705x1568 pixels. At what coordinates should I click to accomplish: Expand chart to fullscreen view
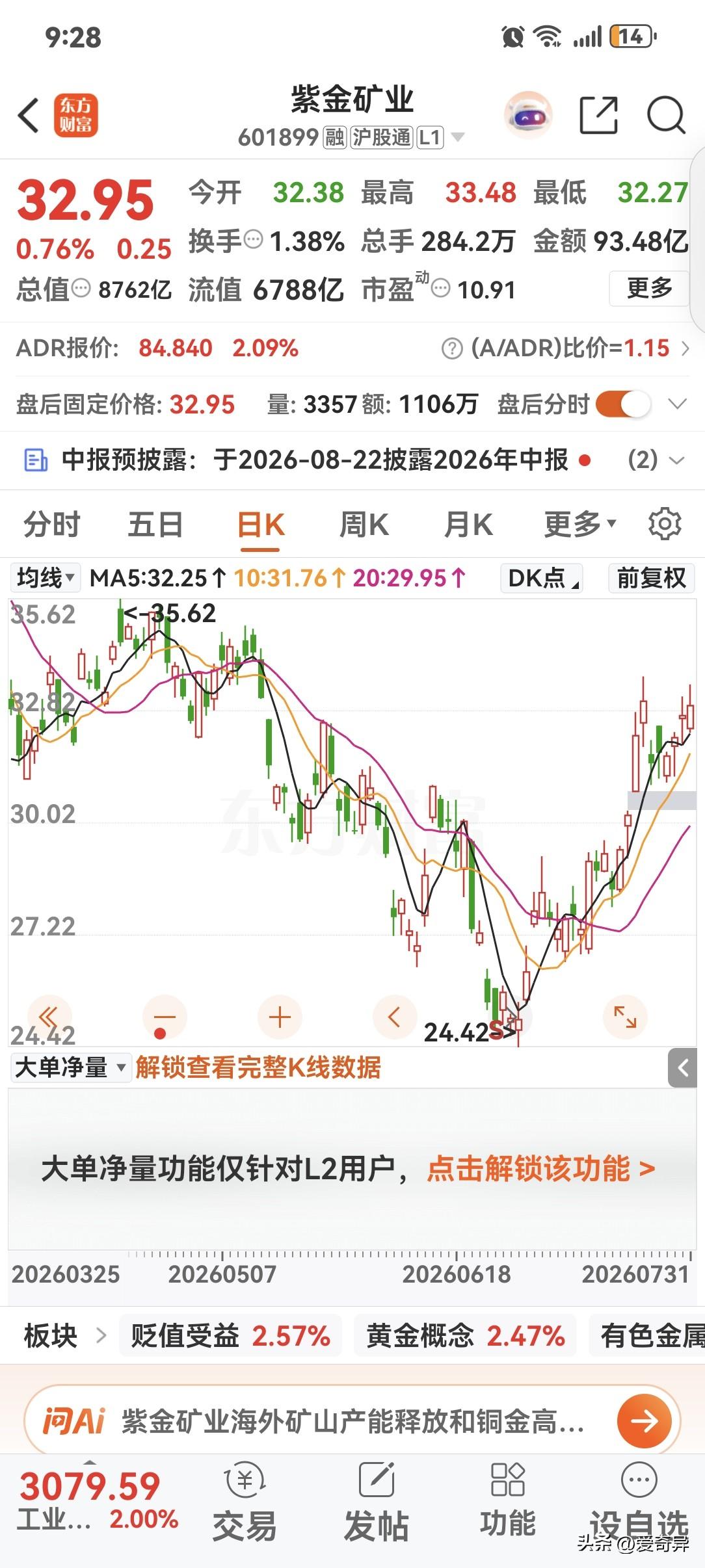pyautogui.click(x=625, y=1017)
